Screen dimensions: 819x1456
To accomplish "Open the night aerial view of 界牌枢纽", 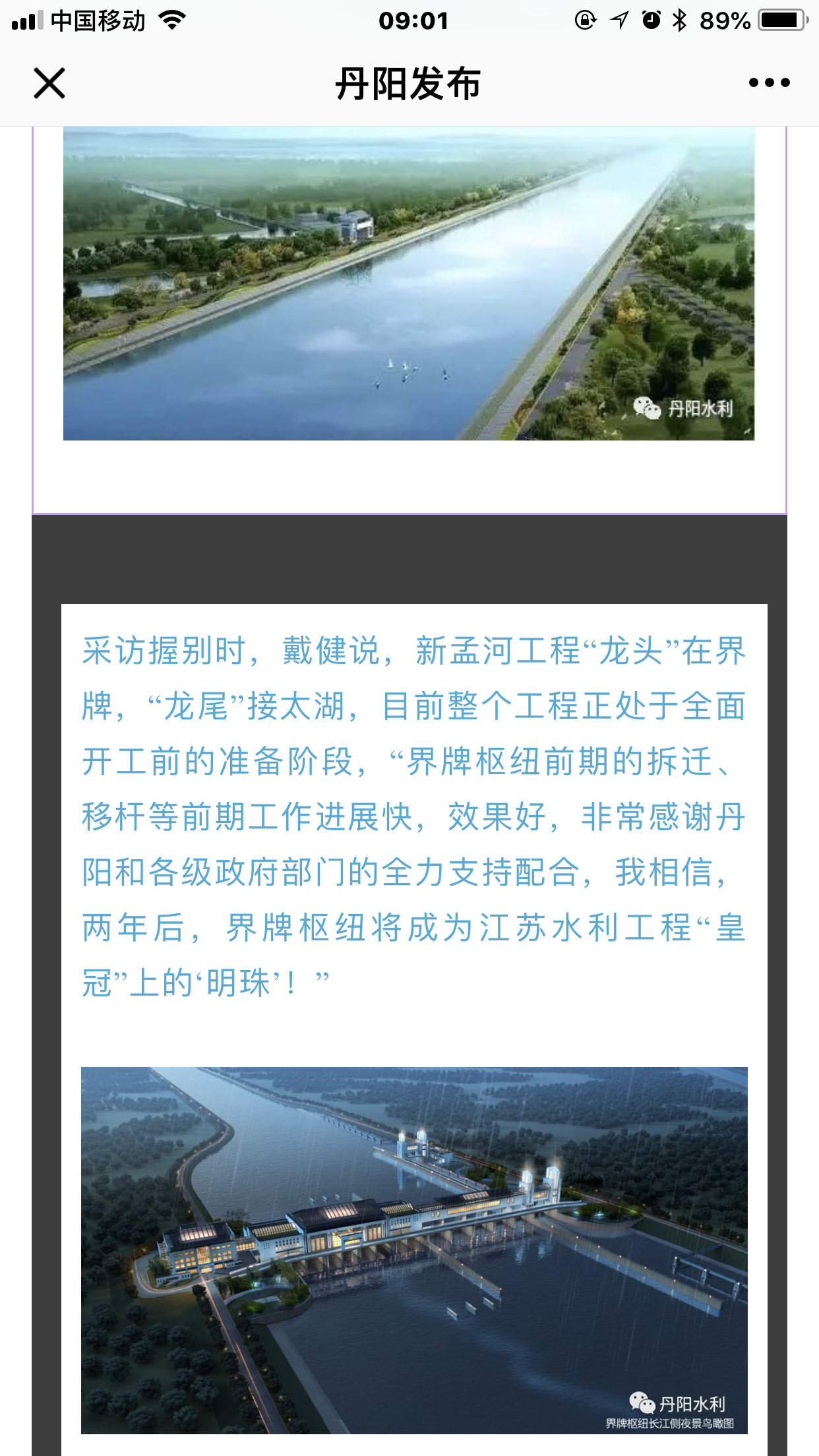I will click(414, 1250).
